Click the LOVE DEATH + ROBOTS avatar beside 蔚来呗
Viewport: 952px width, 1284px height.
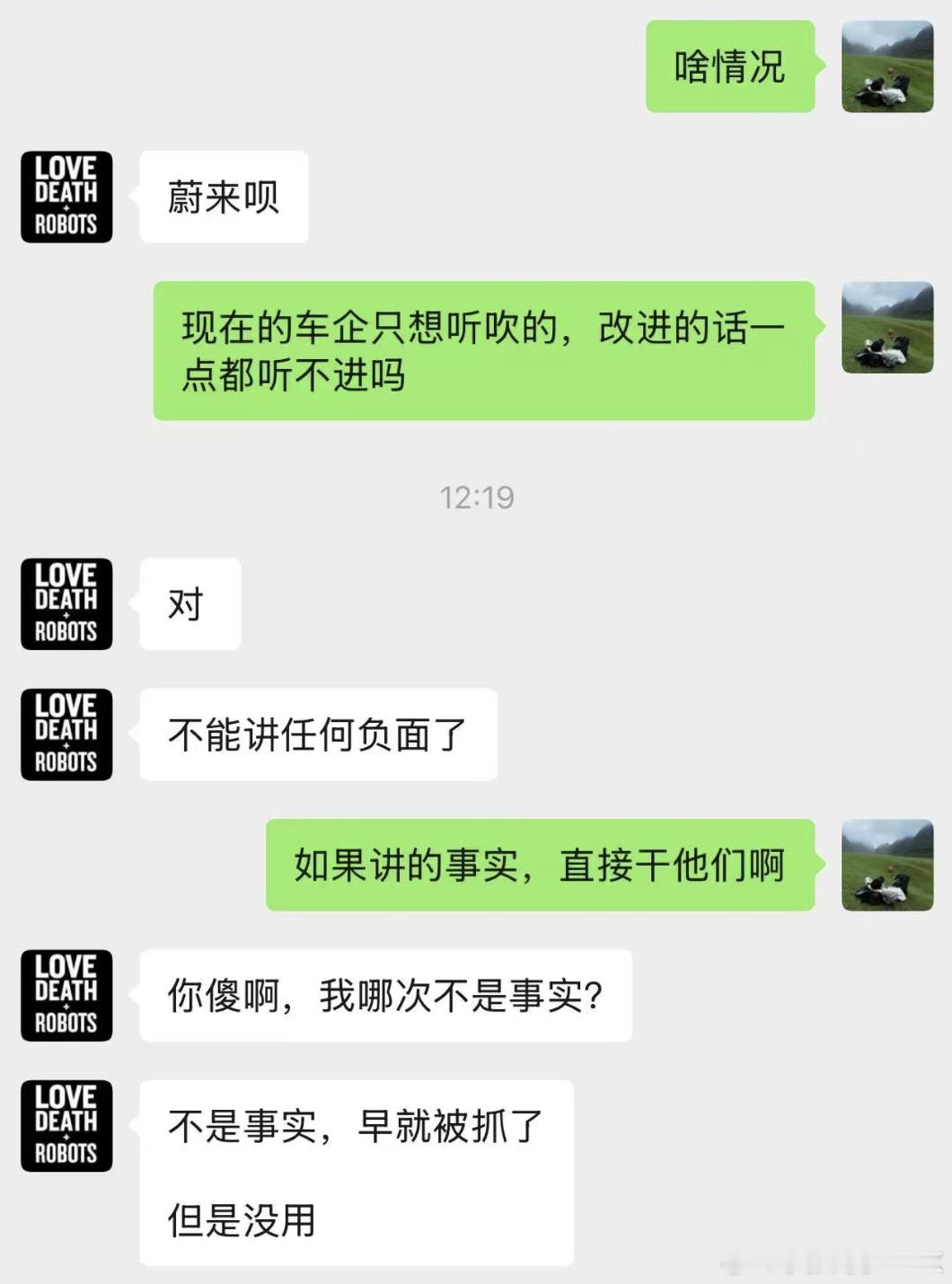point(66,197)
